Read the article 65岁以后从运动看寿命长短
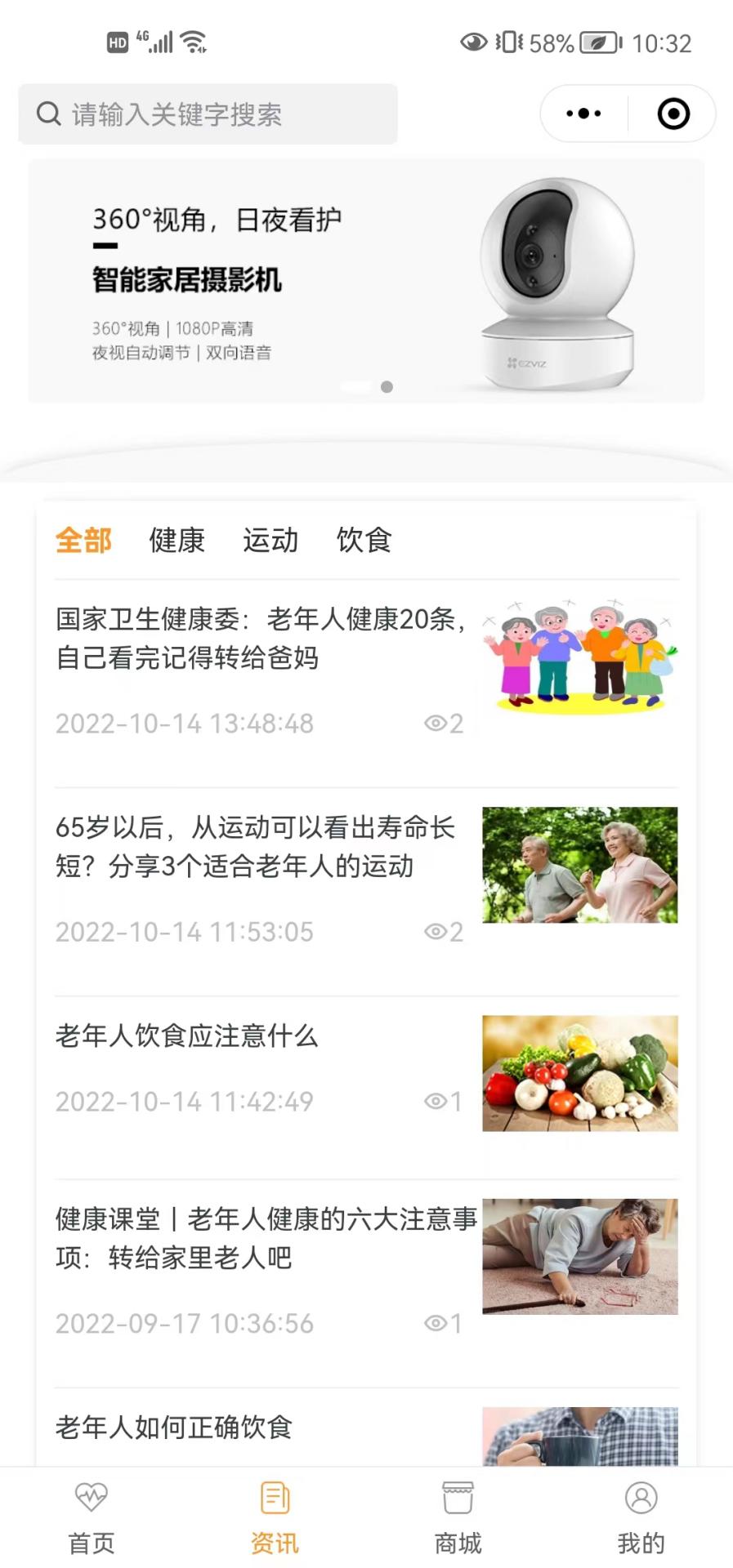Image resolution: width=733 pixels, height=1568 pixels. (x=255, y=847)
